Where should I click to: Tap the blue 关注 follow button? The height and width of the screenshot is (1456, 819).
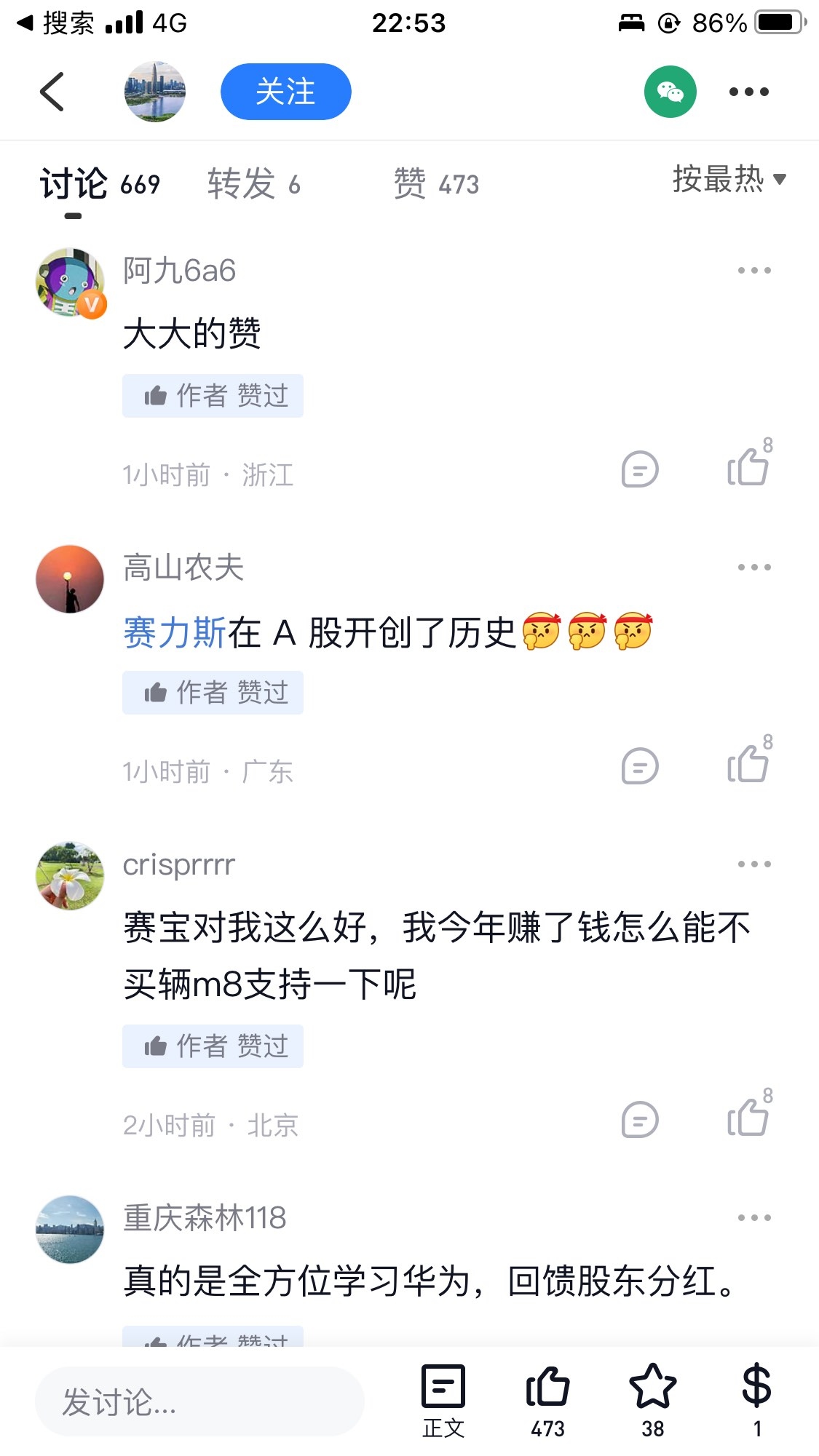pyautogui.click(x=285, y=91)
